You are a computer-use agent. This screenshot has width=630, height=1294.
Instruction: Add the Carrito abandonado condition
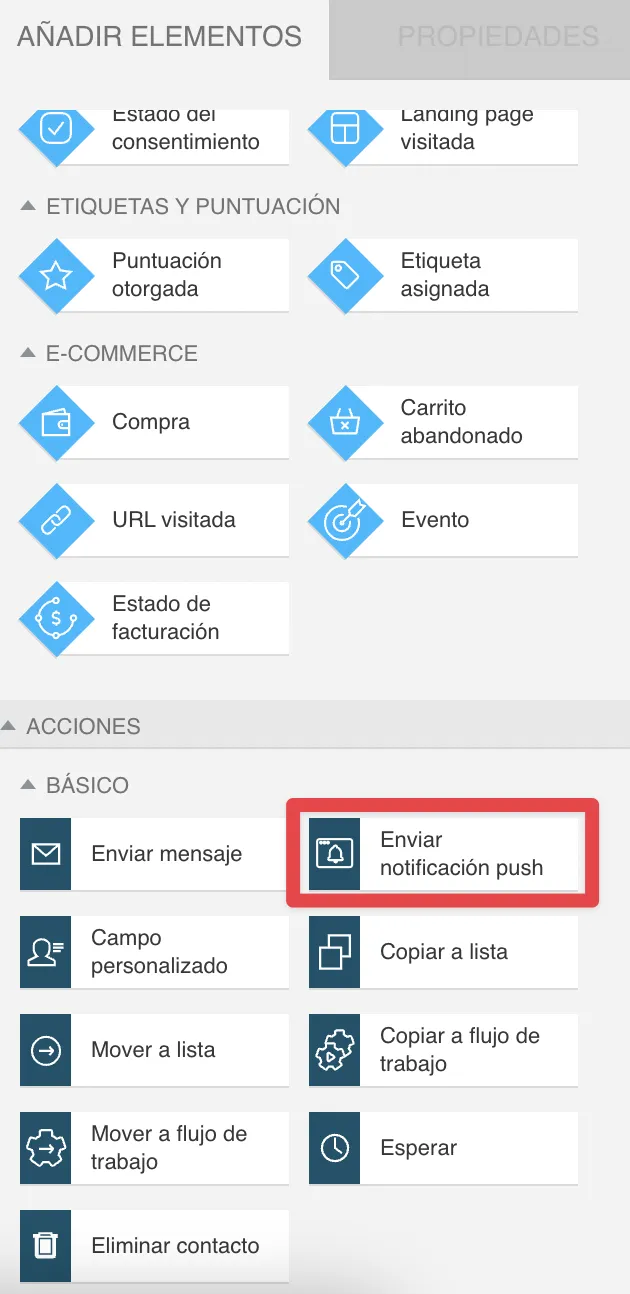pos(443,422)
